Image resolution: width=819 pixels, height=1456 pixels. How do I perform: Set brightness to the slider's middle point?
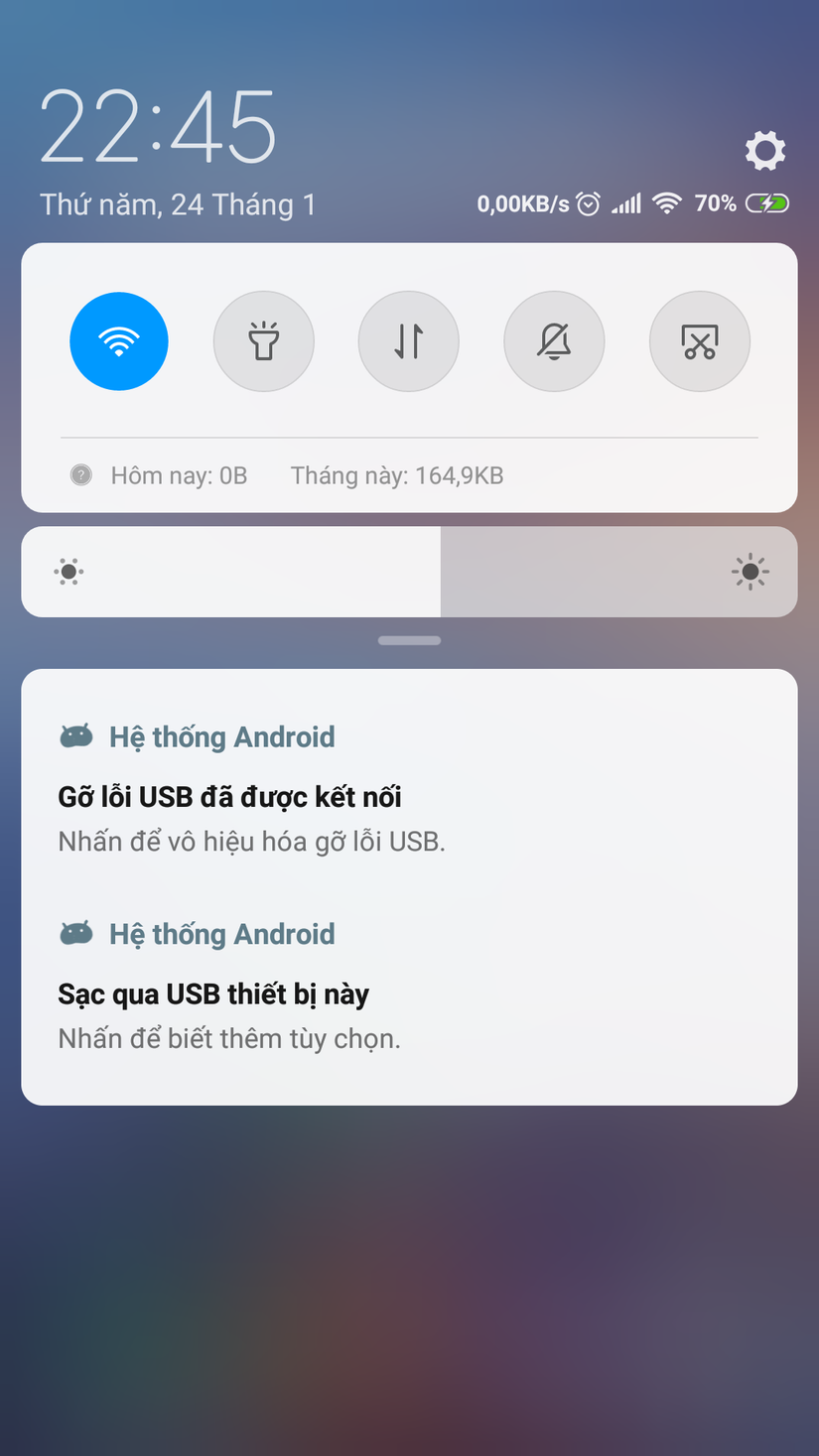point(409,572)
